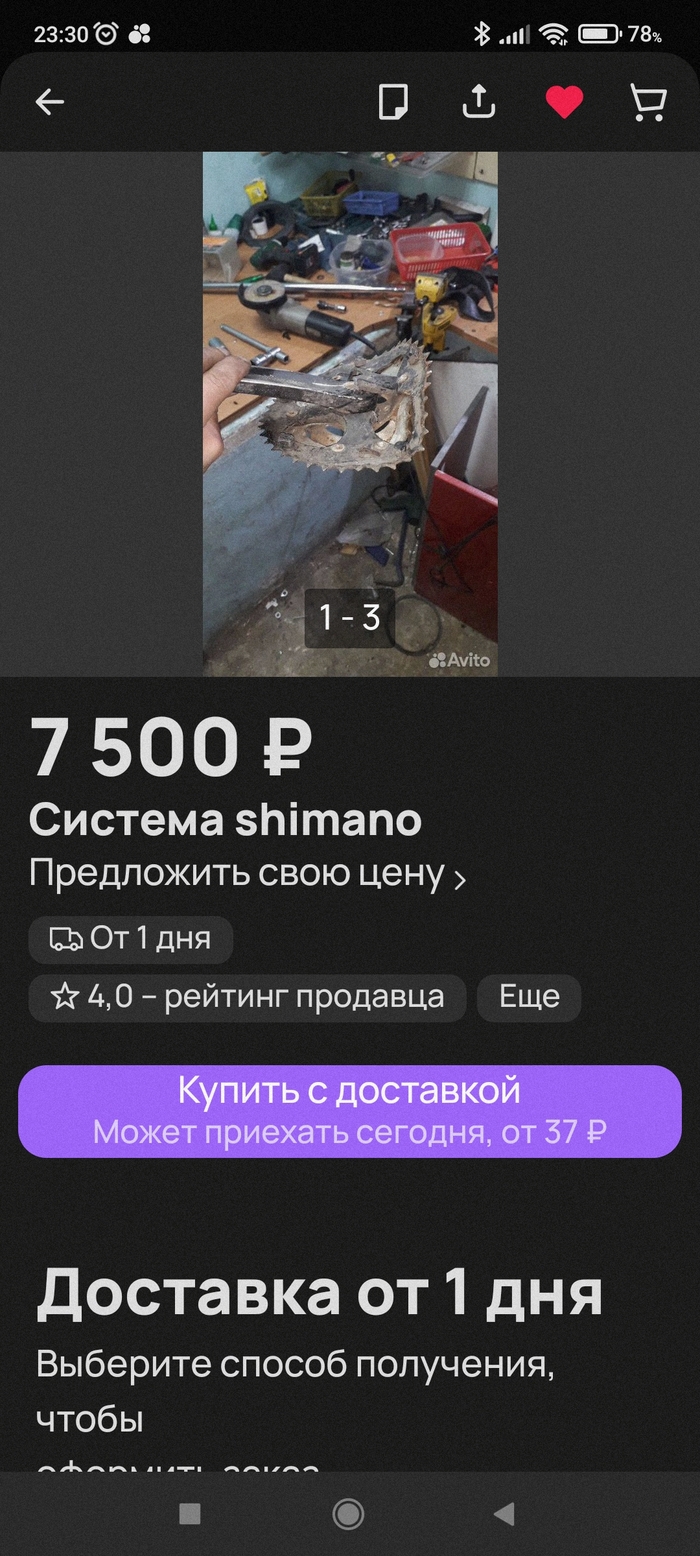Expand the 'Еще' chip
700x1556 pixels.
click(x=529, y=997)
